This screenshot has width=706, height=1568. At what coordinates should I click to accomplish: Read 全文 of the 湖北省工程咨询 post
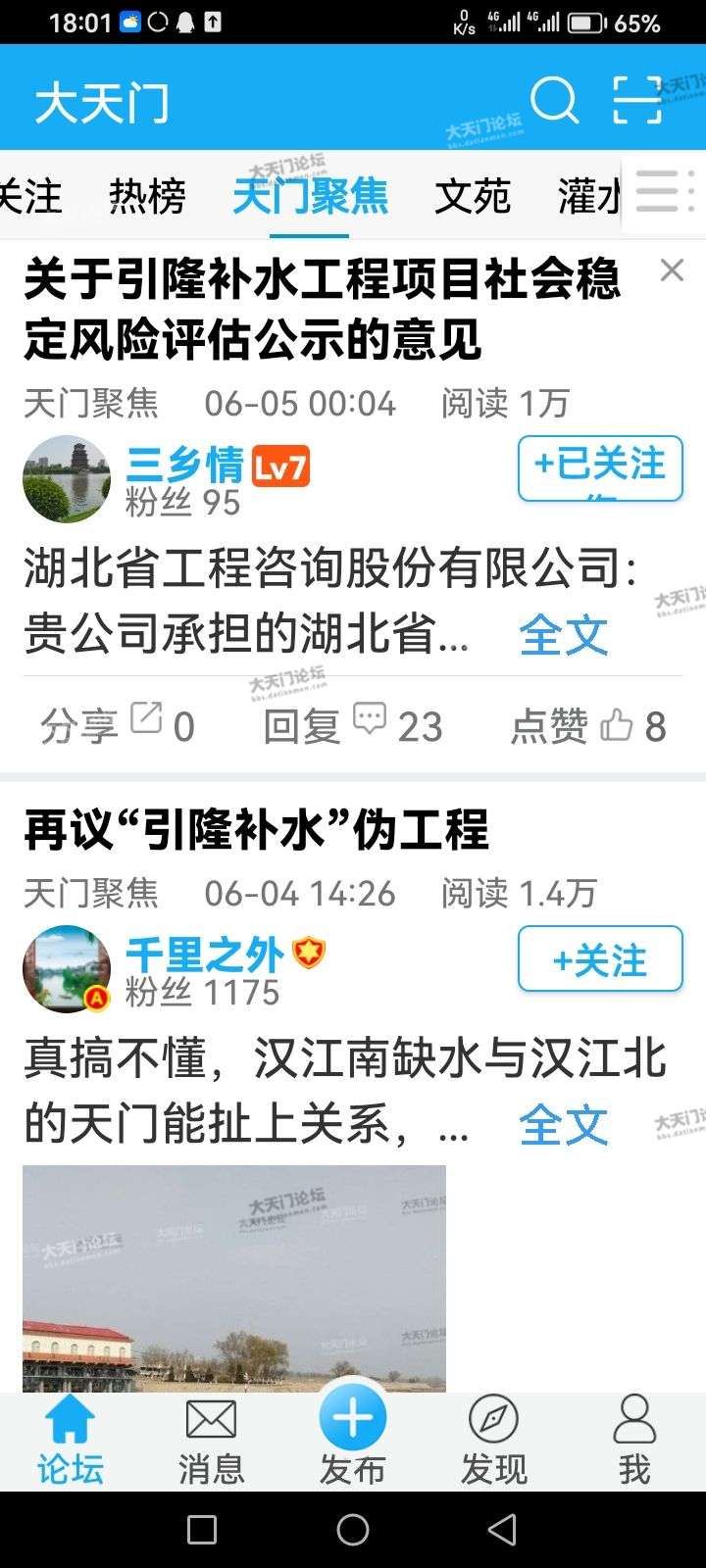point(564,635)
